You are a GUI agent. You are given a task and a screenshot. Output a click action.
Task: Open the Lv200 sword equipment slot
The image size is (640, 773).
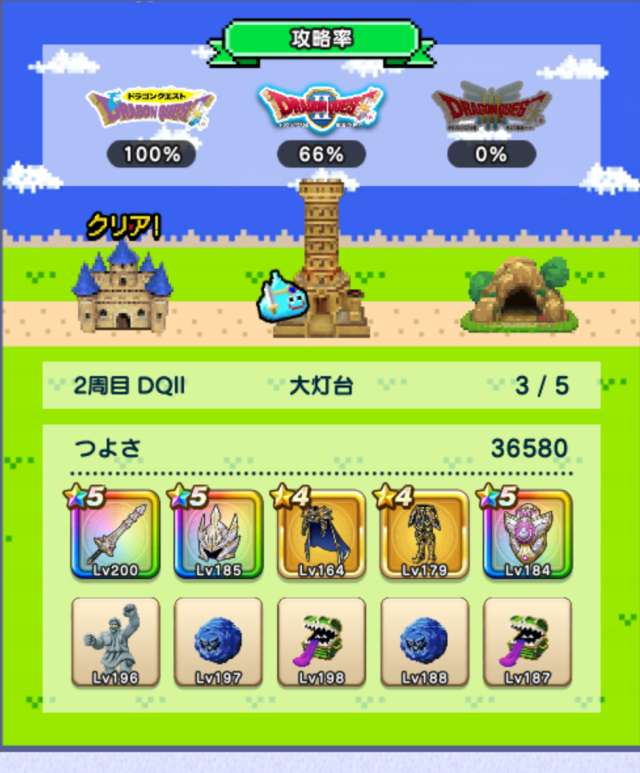pyautogui.click(x=115, y=536)
